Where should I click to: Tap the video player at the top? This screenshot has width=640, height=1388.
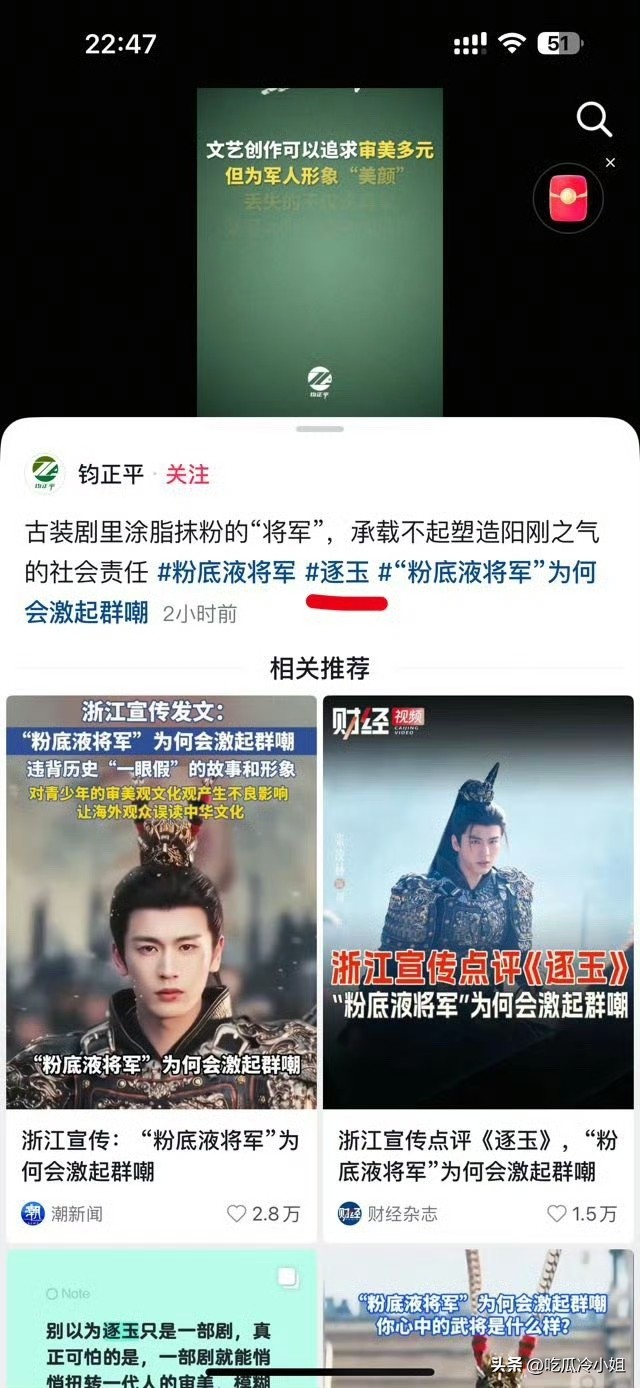[x=319, y=252]
